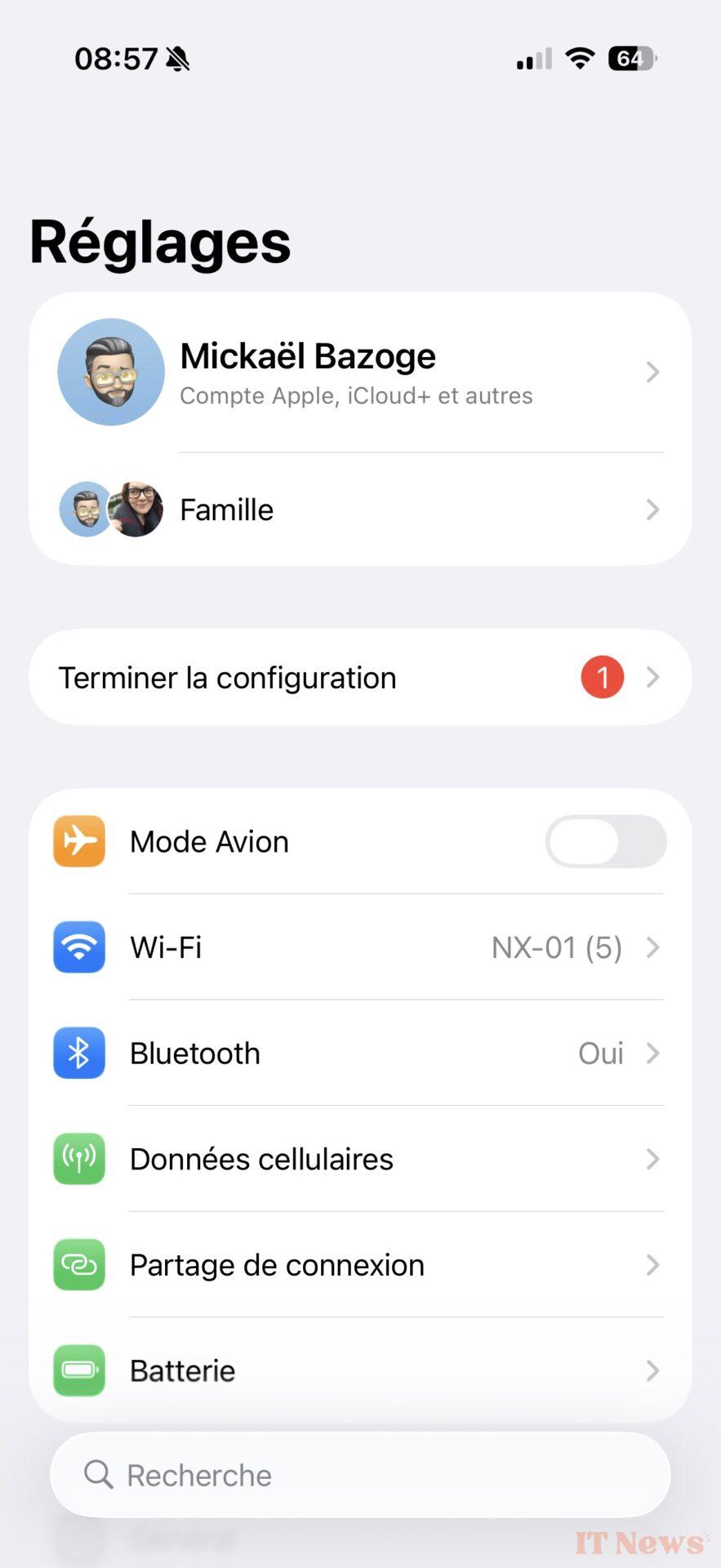721x1568 pixels.
Task: Open the Famille sharing settings
Action: click(x=359, y=510)
